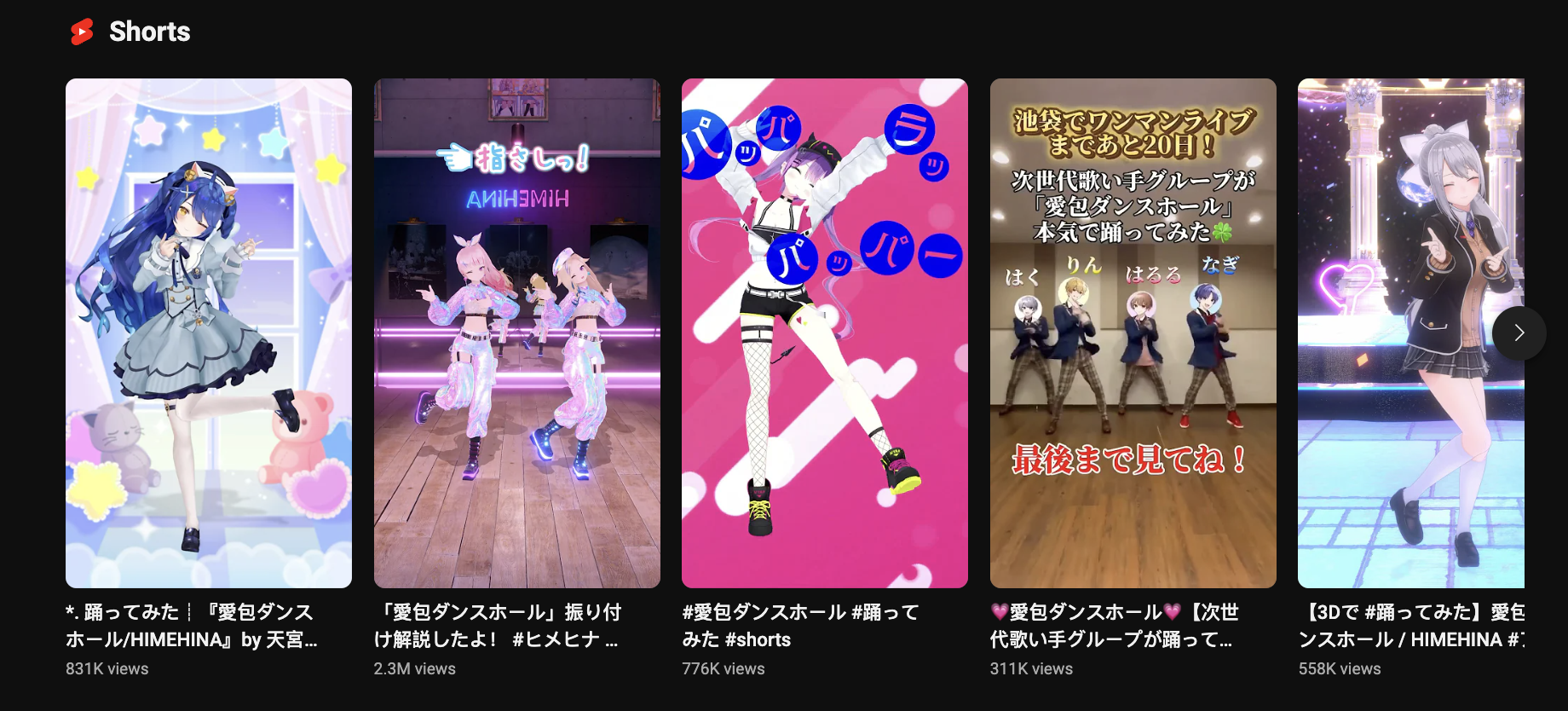
Task: Watch the 311K views 次世代歌い手グループ Short
Action: tap(1133, 332)
